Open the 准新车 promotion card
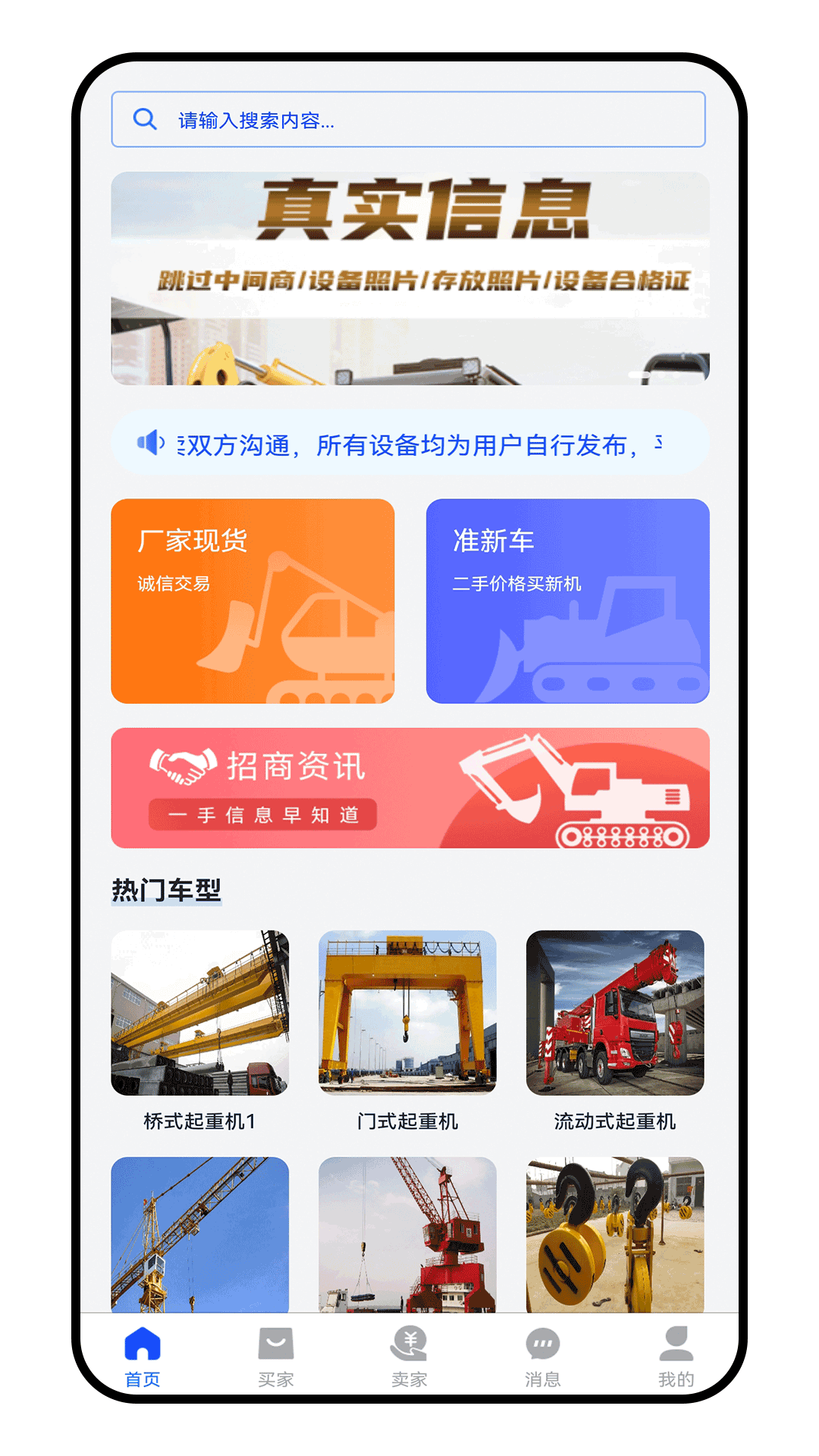The width and height of the screenshot is (819, 1456). point(567,601)
